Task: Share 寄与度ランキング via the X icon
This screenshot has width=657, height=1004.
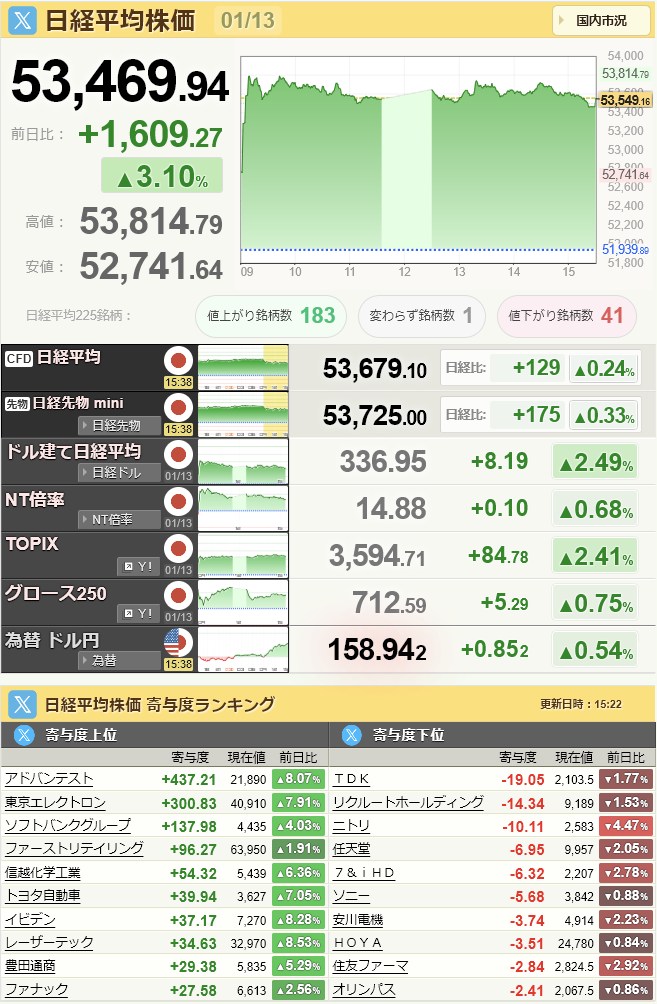Action: 24,704
